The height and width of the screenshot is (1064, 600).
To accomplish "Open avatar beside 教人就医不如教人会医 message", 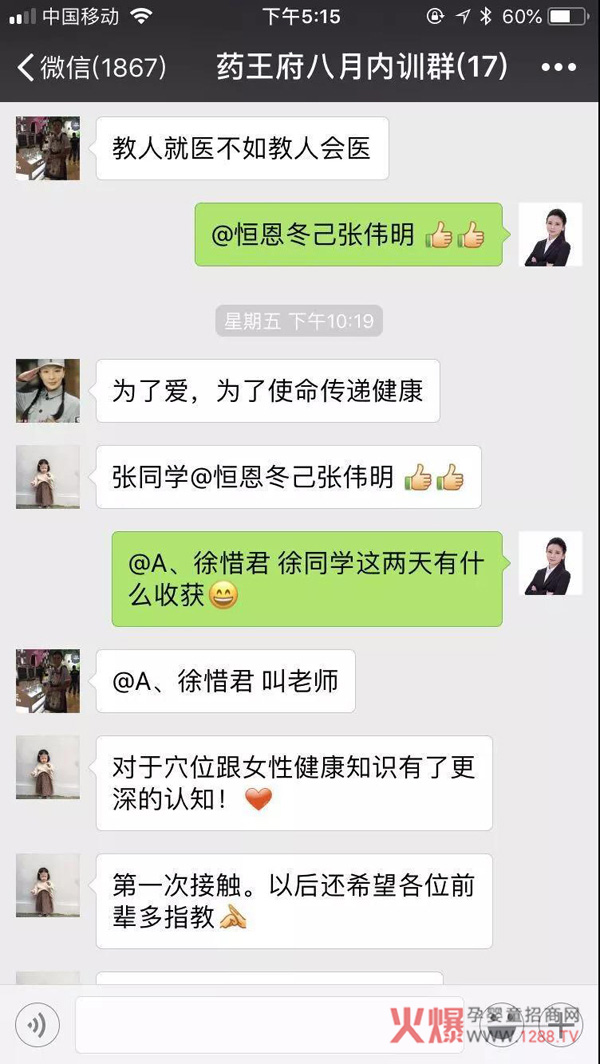I will tap(48, 147).
